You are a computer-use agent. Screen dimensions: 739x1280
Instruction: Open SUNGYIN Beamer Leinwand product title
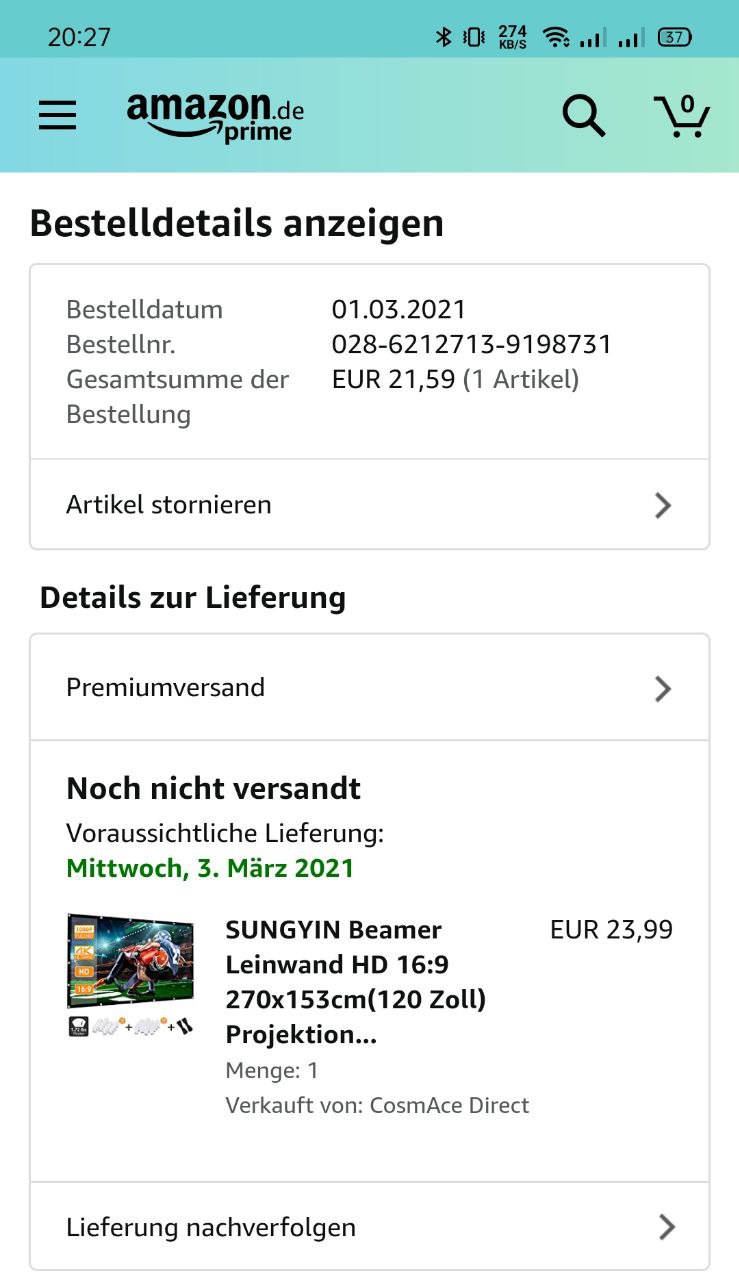click(x=355, y=981)
